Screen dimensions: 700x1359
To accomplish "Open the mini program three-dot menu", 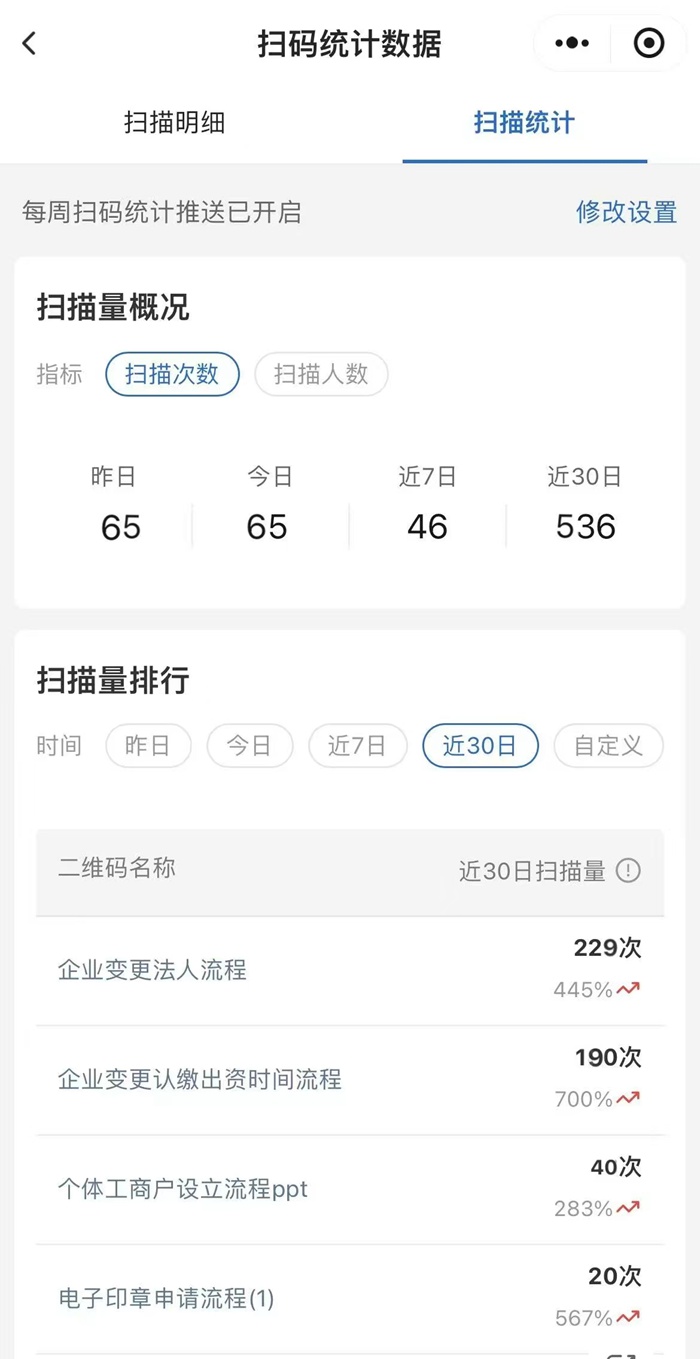I will 572,43.
